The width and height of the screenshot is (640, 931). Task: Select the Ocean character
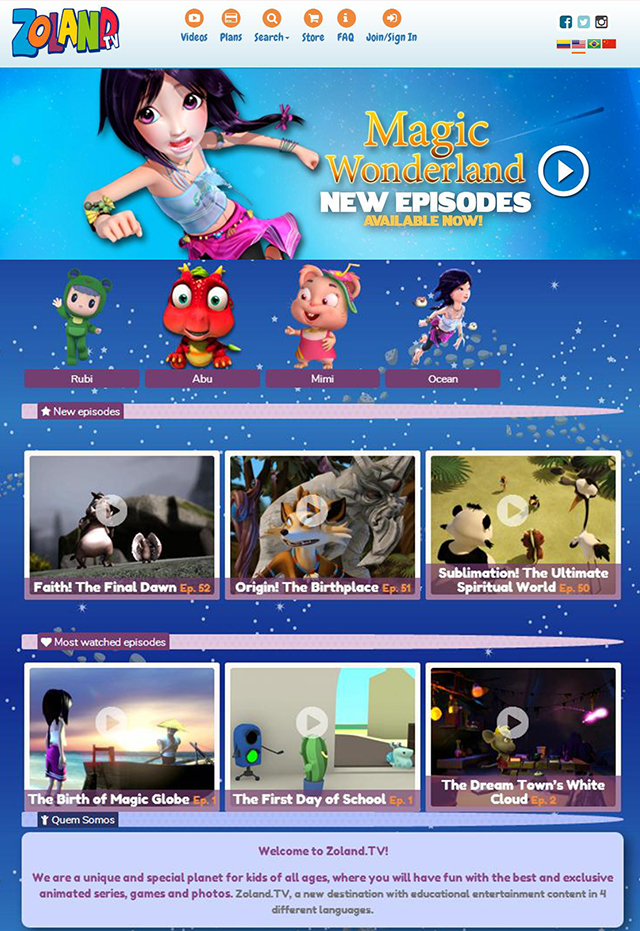click(x=442, y=379)
